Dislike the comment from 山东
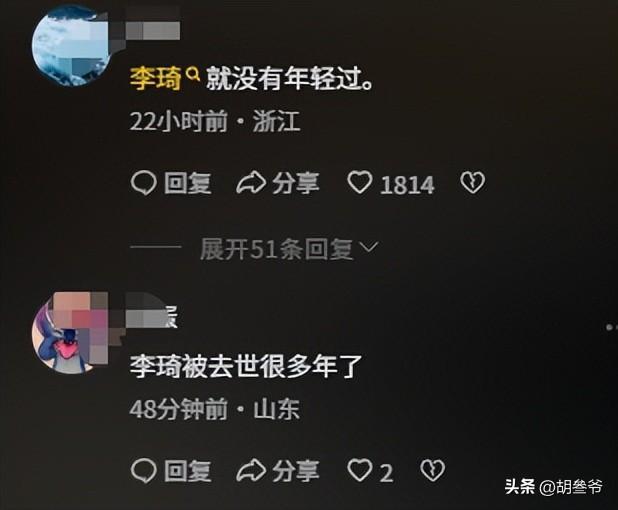The height and width of the screenshot is (510, 618). (433, 470)
